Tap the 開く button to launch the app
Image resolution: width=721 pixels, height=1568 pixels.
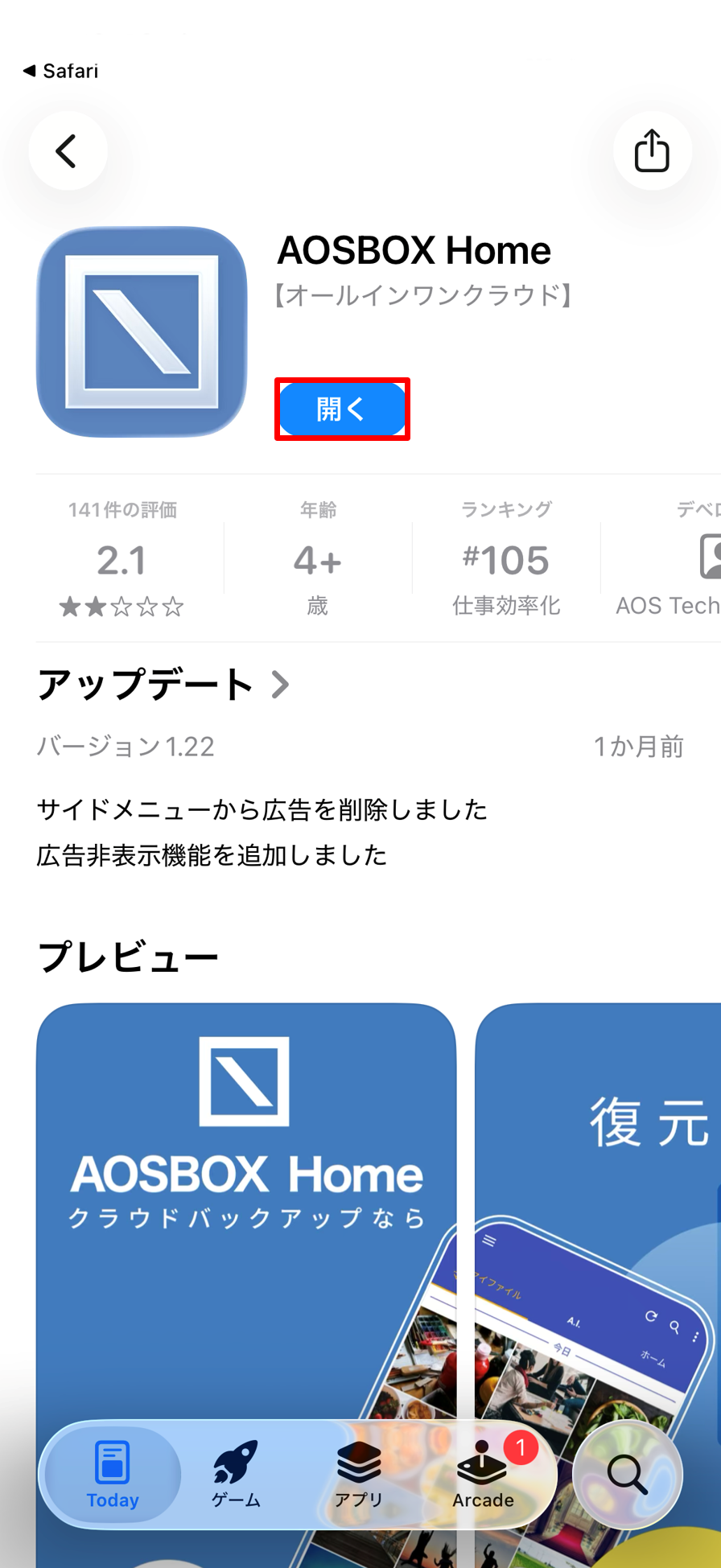pos(341,409)
